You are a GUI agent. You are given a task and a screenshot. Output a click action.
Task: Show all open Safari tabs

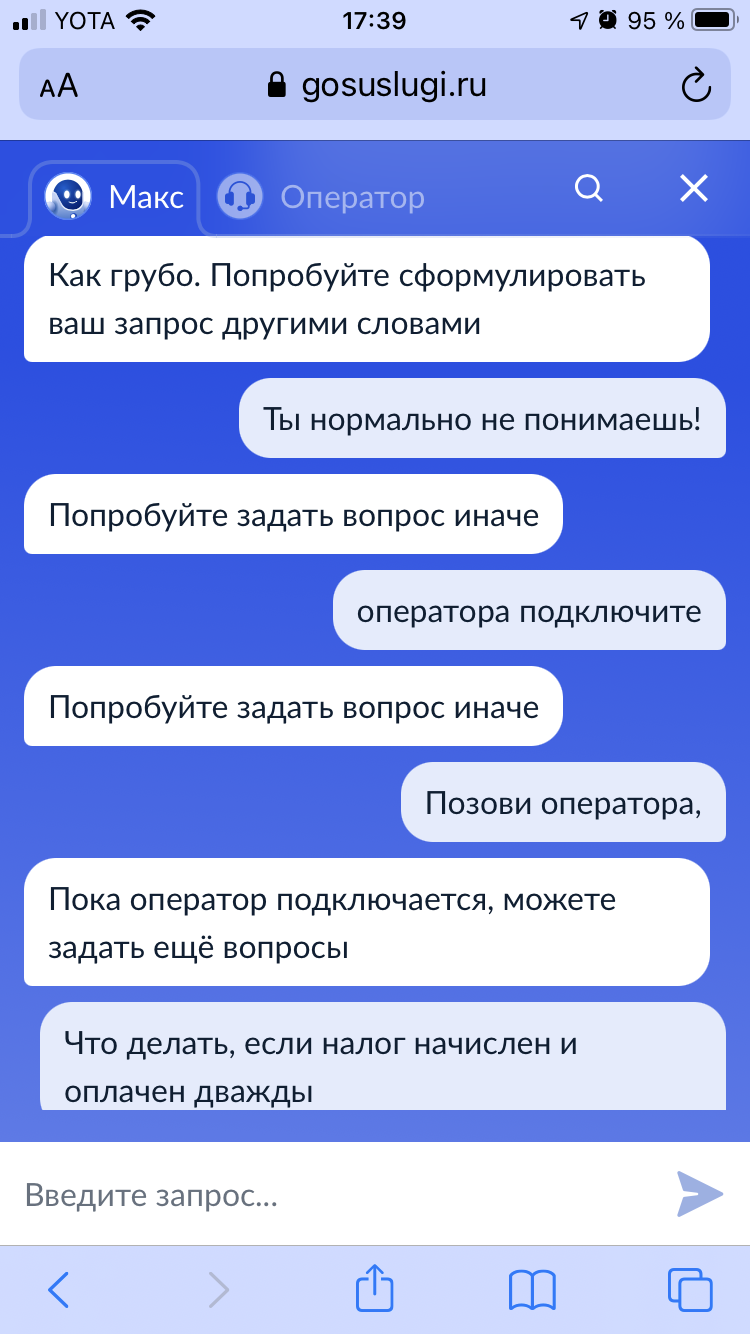(x=690, y=1289)
